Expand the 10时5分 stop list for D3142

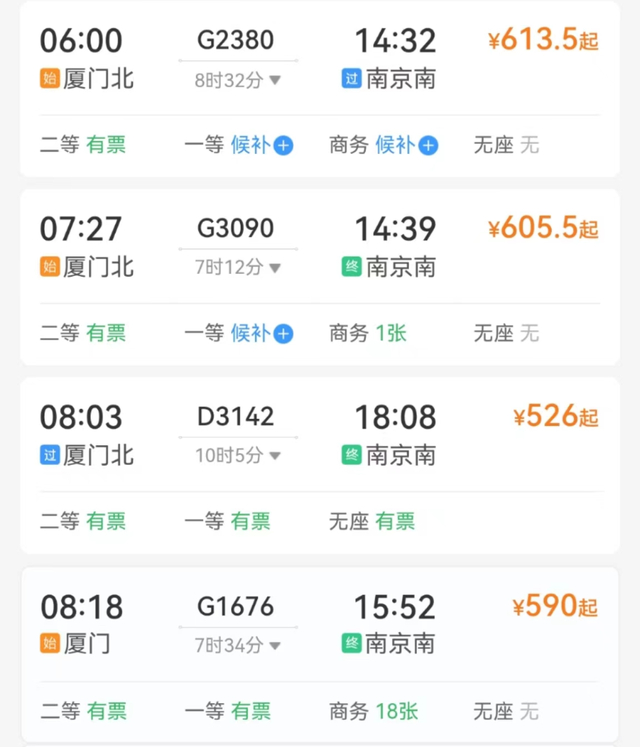238,455
